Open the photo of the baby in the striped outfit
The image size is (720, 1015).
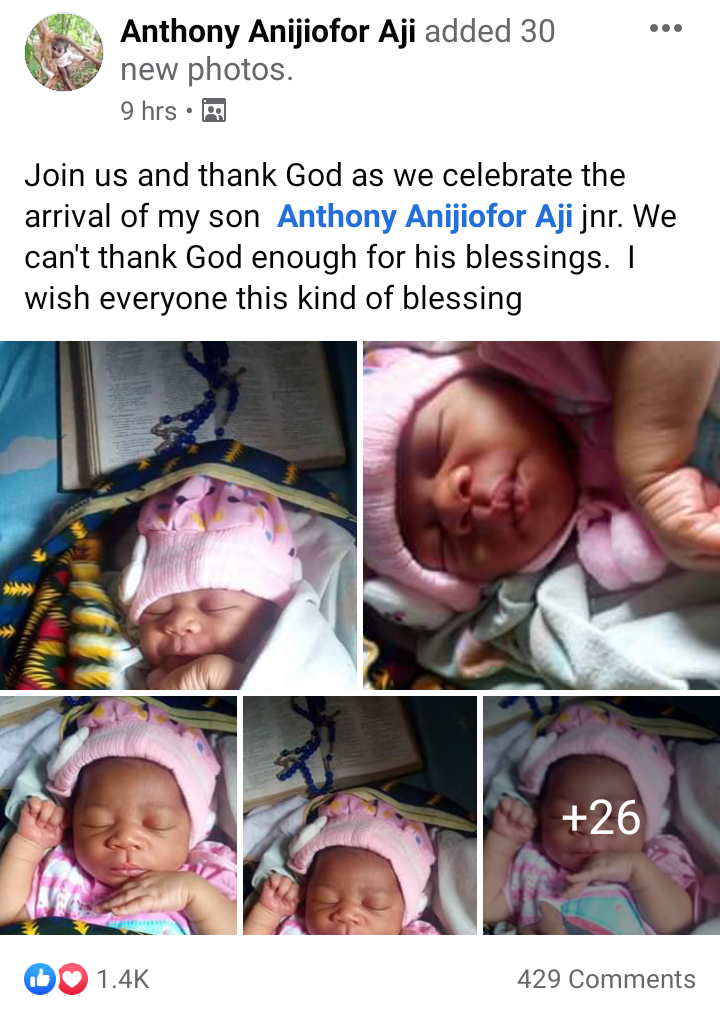pyautogui.click(x=118, y=815)
